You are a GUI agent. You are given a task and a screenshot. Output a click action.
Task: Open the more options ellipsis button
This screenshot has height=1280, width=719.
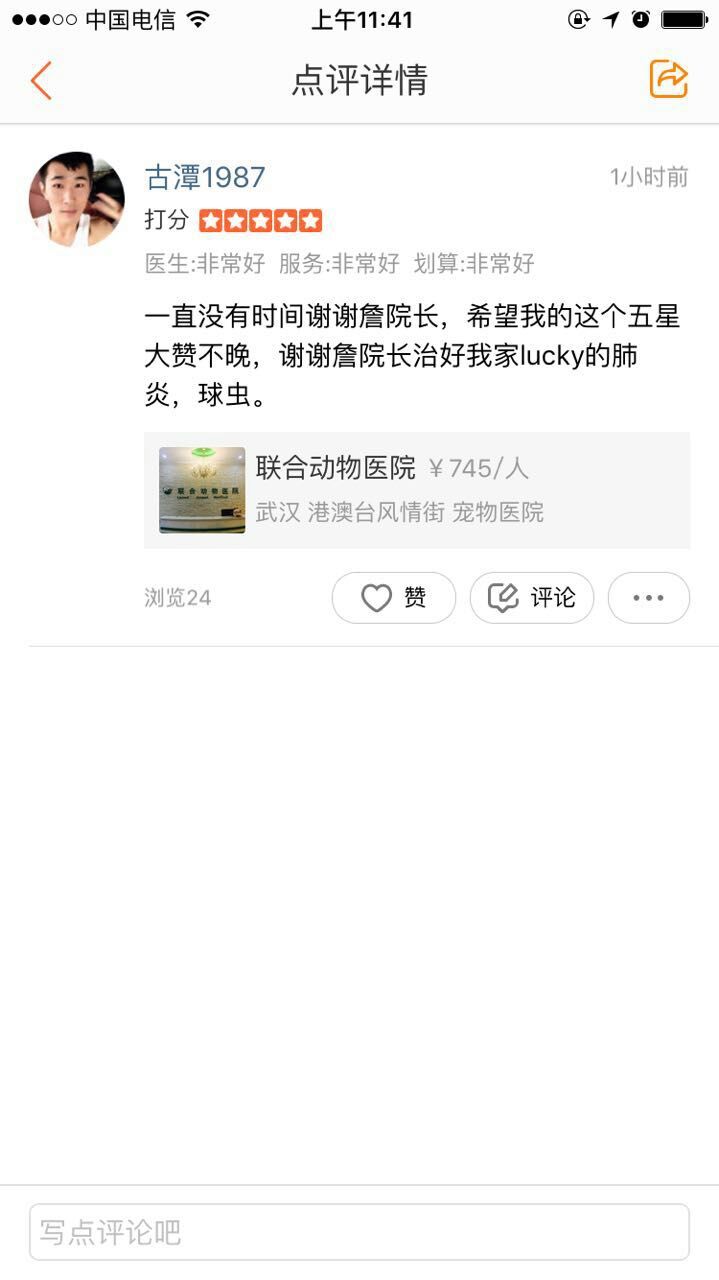[648, 598]
